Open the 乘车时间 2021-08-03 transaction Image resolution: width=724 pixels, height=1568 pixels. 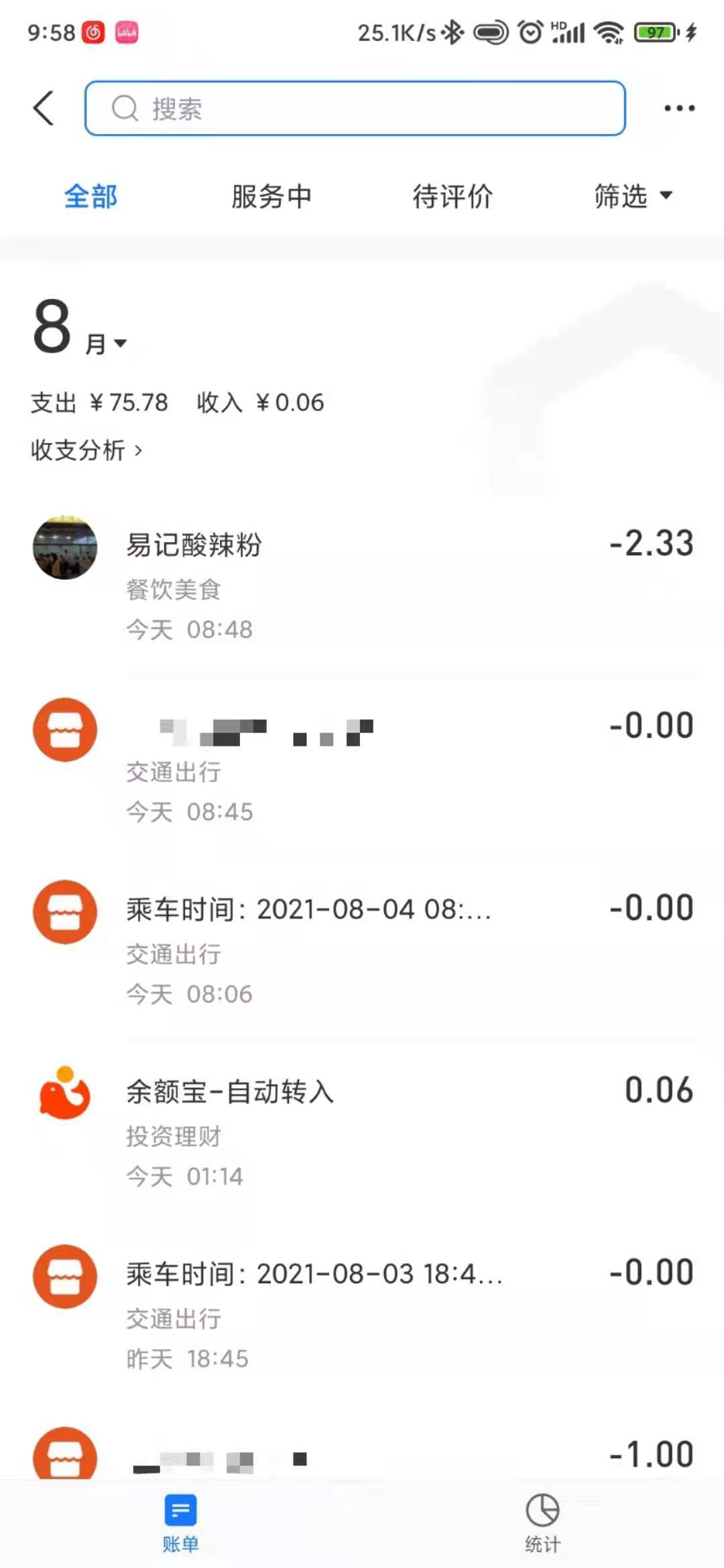pos(362,1312)
